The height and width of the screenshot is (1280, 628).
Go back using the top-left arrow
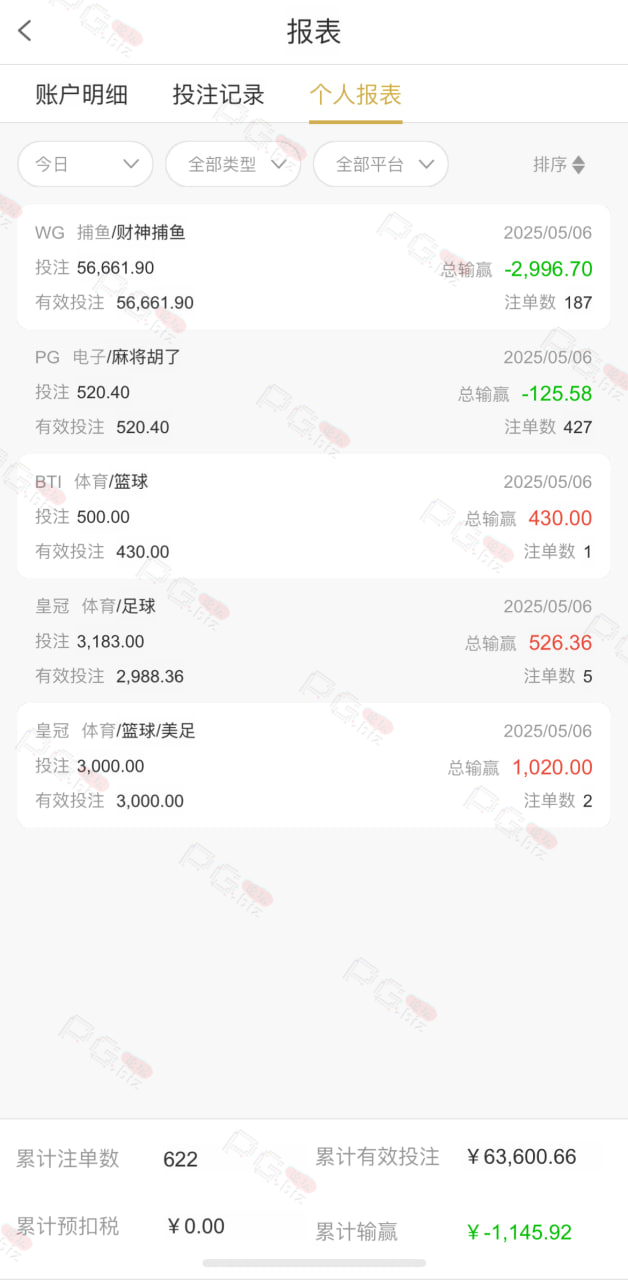[26, 31]
